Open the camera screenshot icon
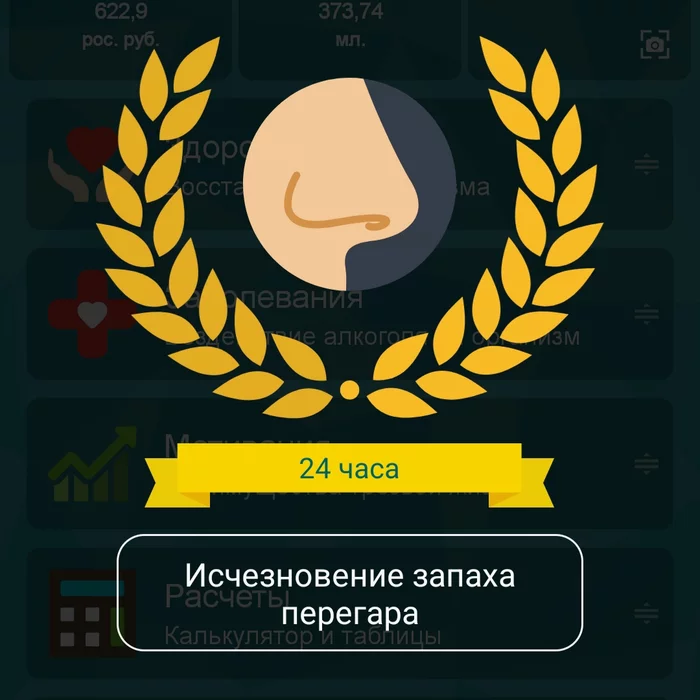Image resolution: width=700 pixels, height=700 pixels. click(655, 43)
